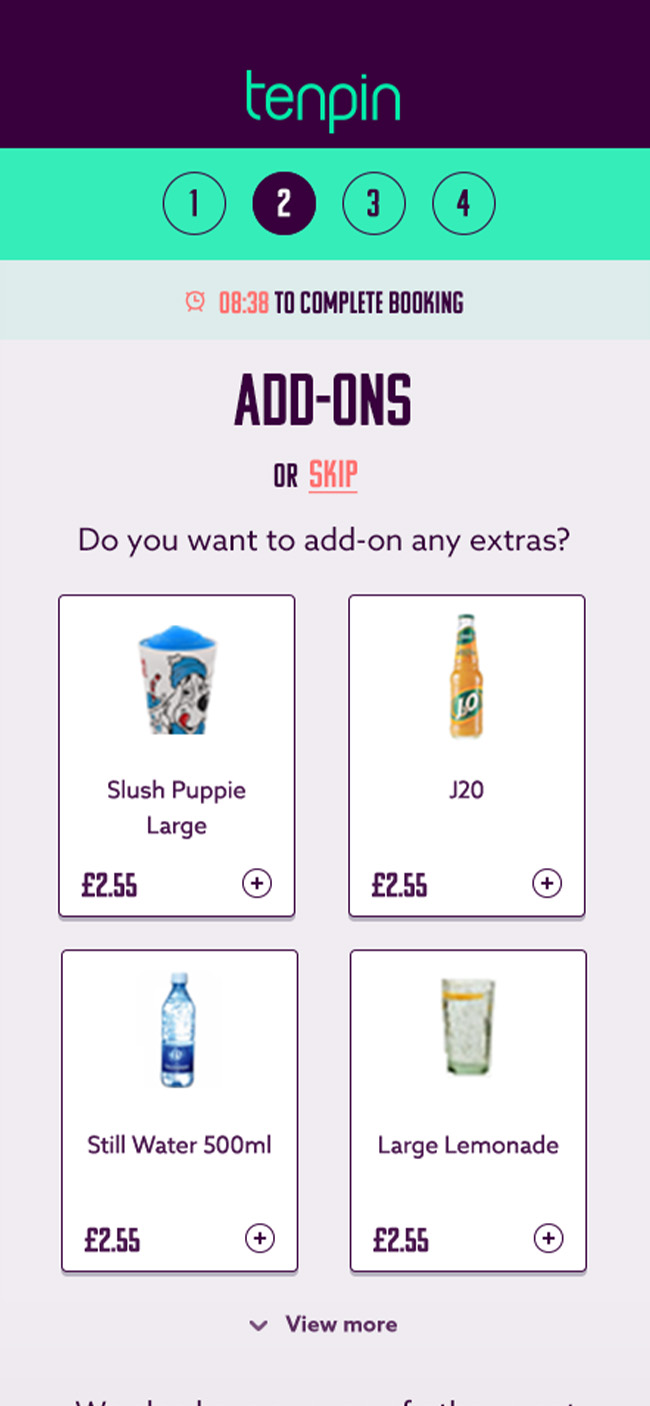Image resolution: width=650 pixels, height=1406 pixels.
Task: Add a J20 drink
Action: [x=547, y=884]
